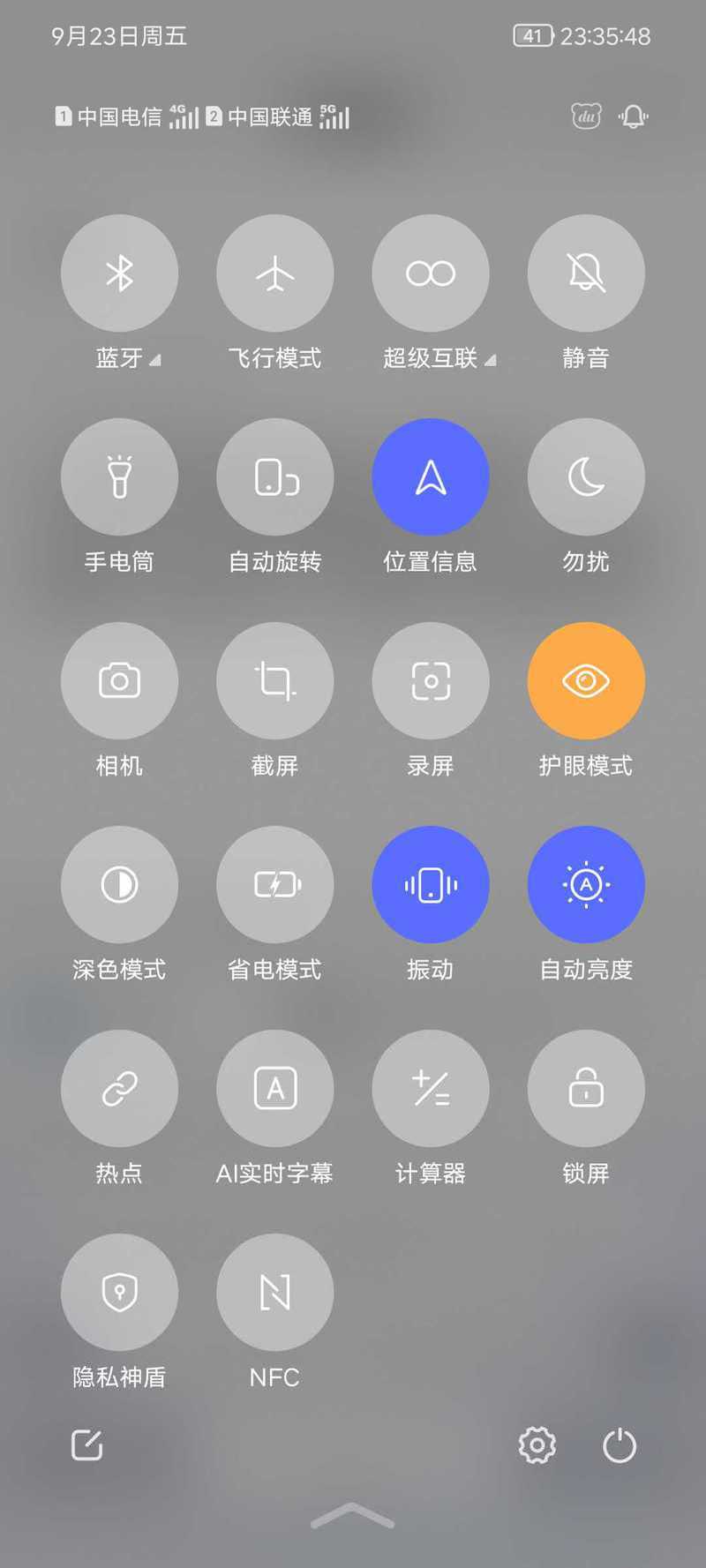The width and height of the screenshot is (706, 1568).
Task: Turn off auto brightness (自动亮度)
Action: [x=586, y=885]
